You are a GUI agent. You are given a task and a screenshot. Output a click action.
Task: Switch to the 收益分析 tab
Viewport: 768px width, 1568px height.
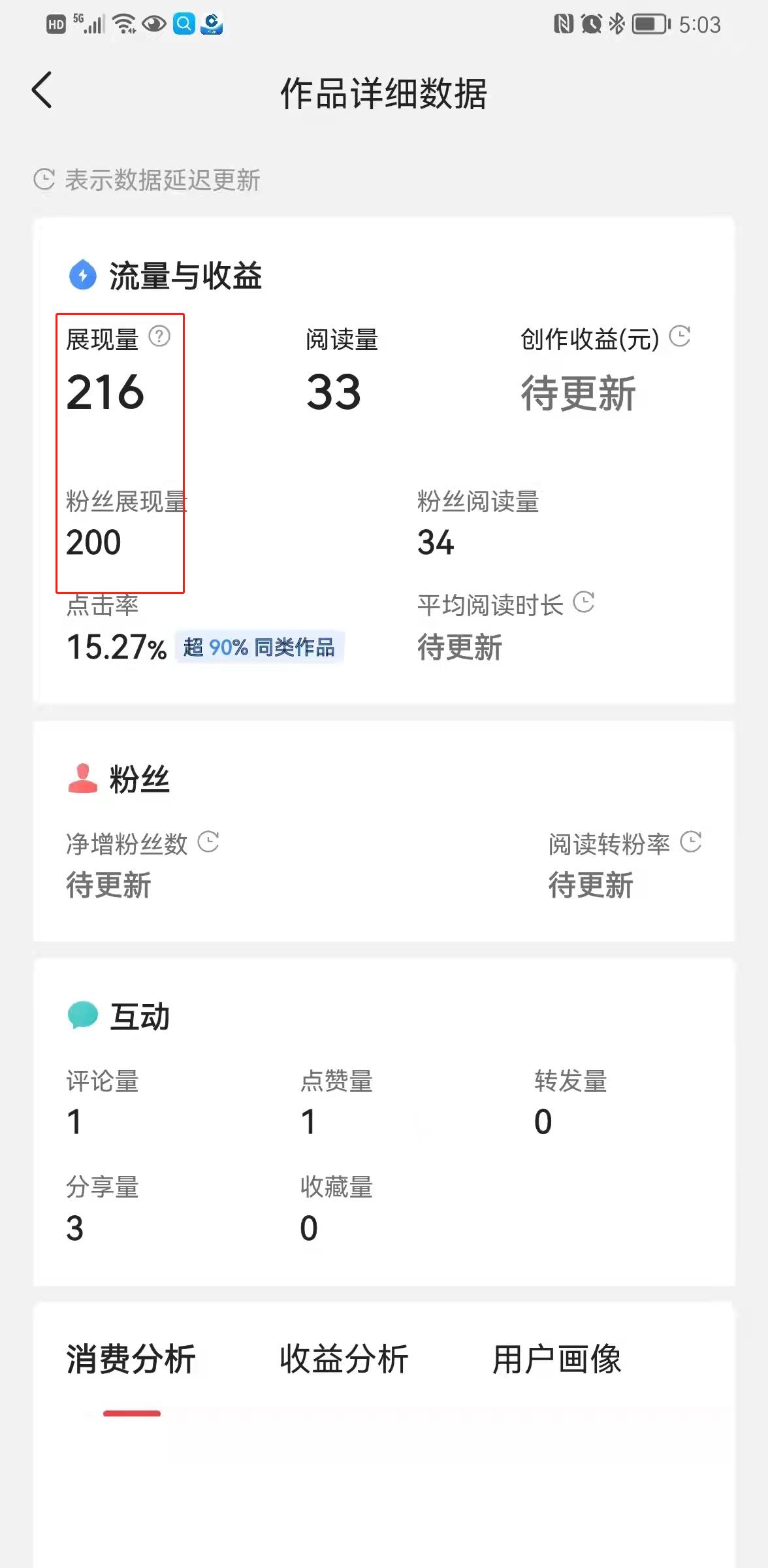click(344, 1359)
